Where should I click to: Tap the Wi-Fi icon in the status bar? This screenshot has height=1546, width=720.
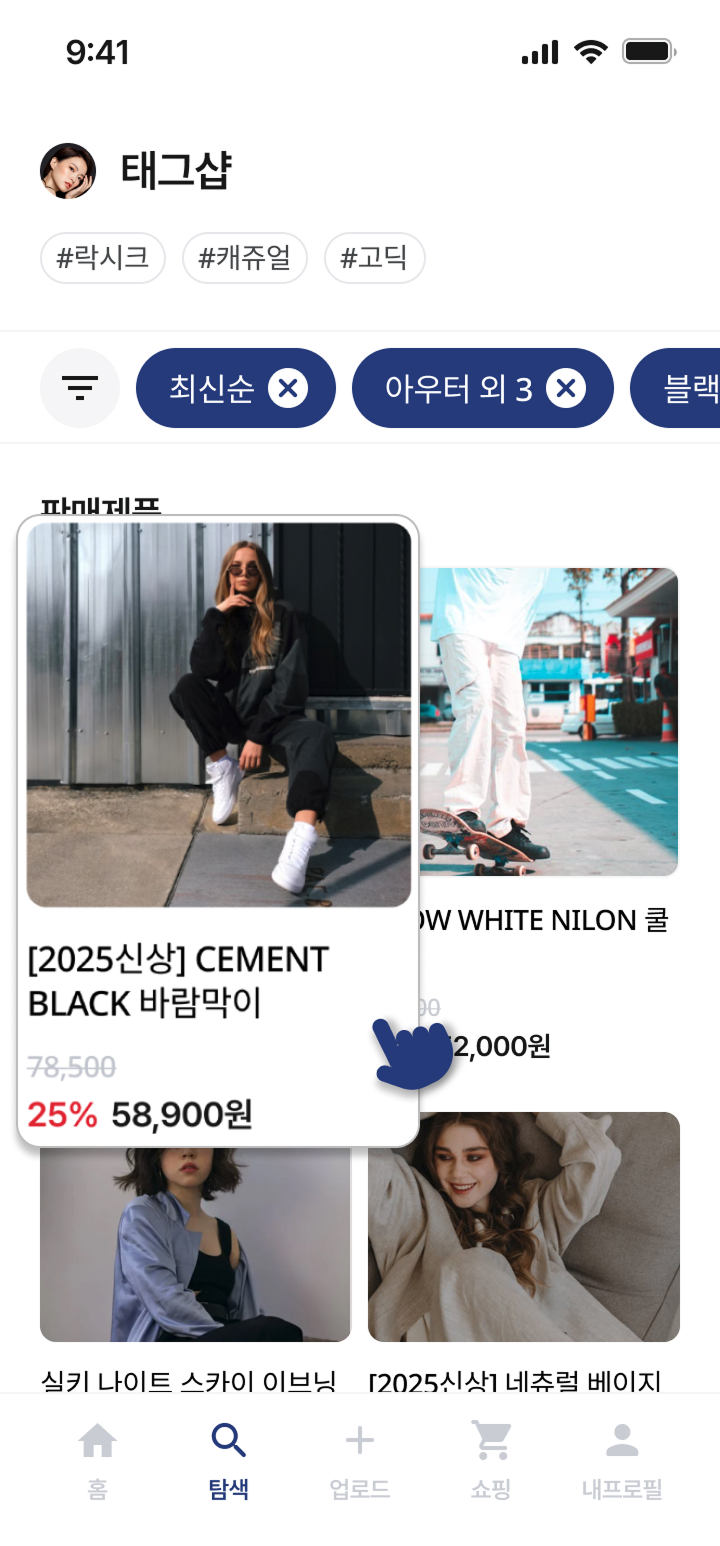pos(590,52)
